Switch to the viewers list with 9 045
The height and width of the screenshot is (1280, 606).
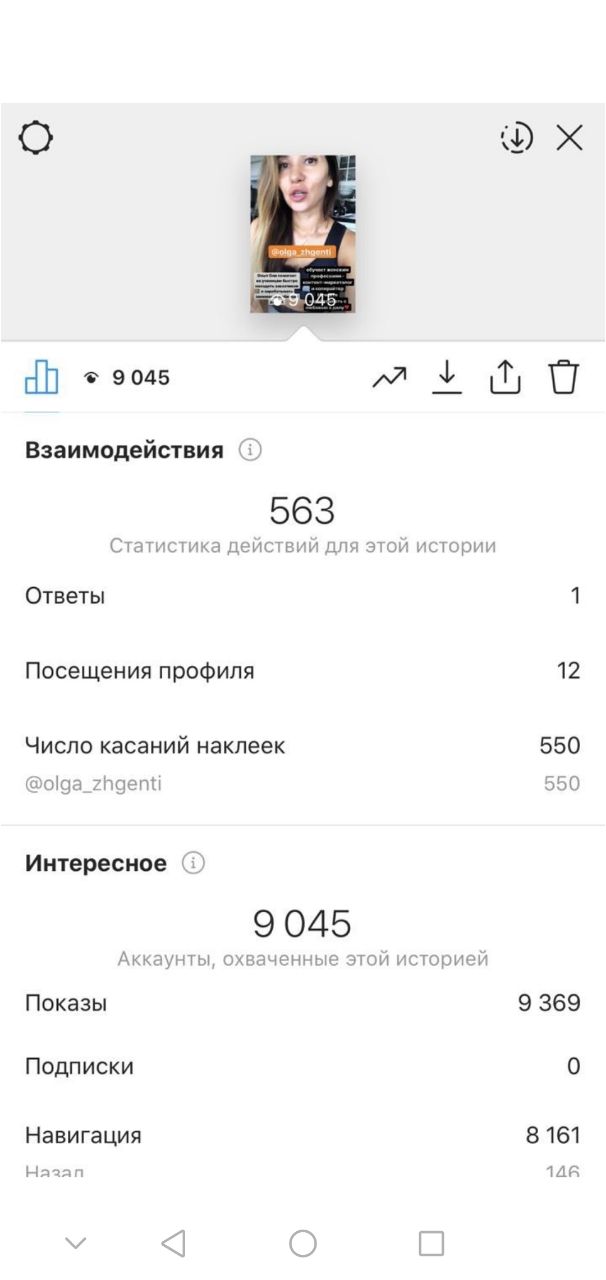(x=127, y=377)
